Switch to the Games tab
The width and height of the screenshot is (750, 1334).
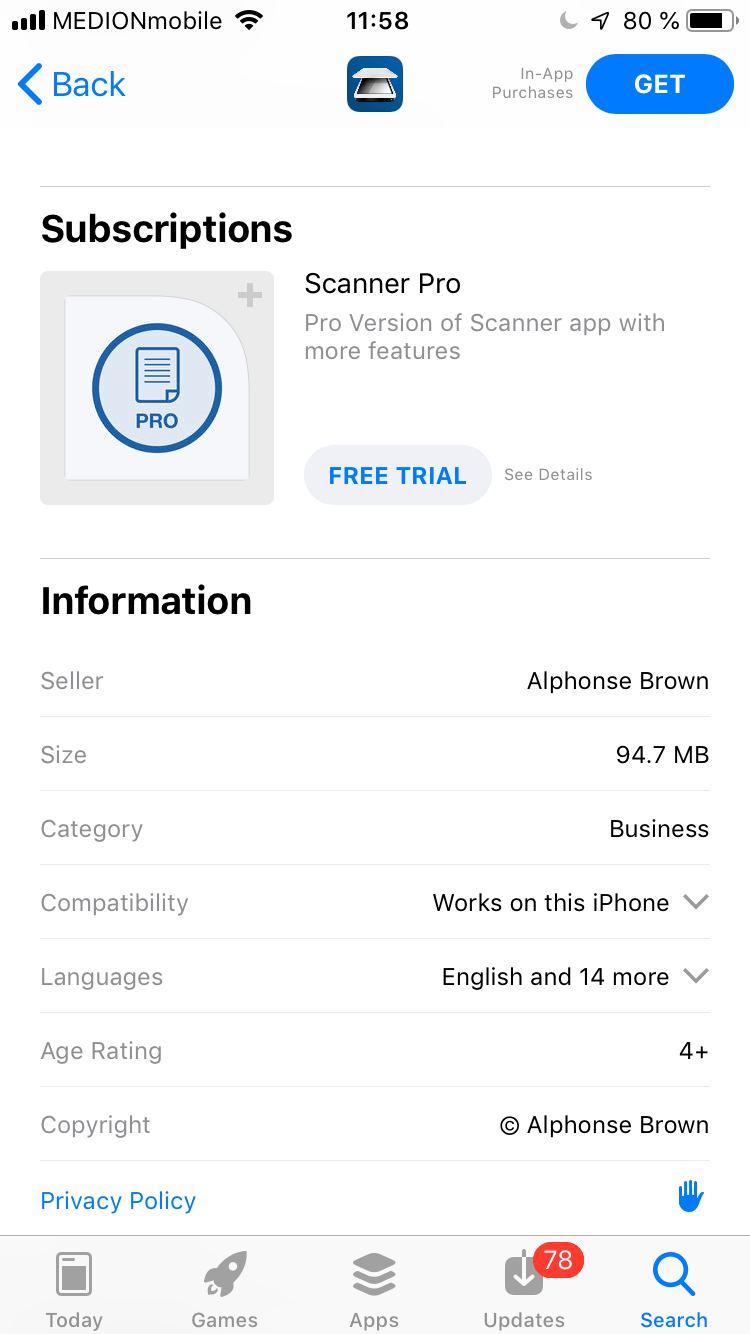click(x=225, y=1289)
